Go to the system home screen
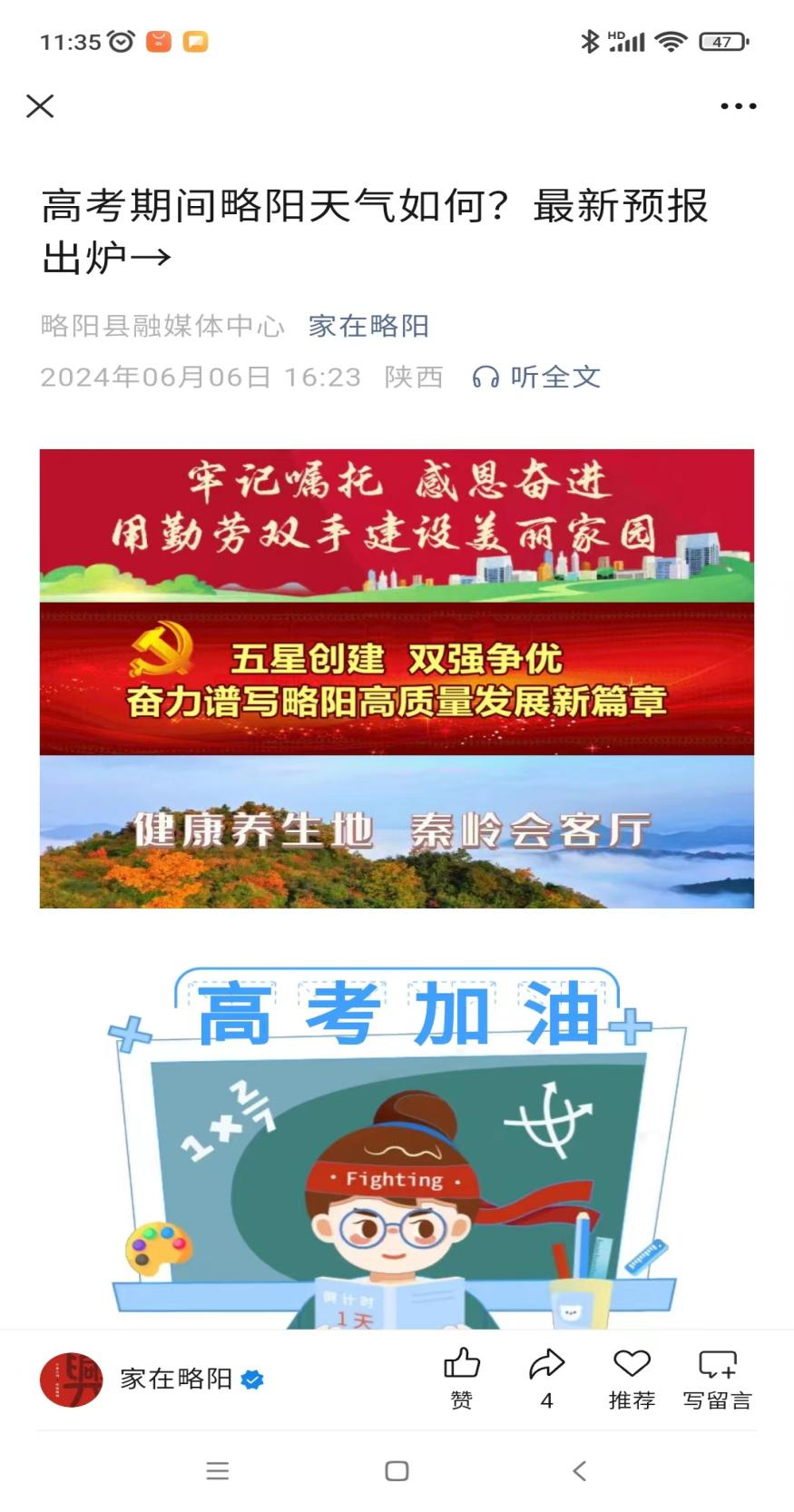Viewport: 794px width, 1512px height. [x=397, y=1470]
